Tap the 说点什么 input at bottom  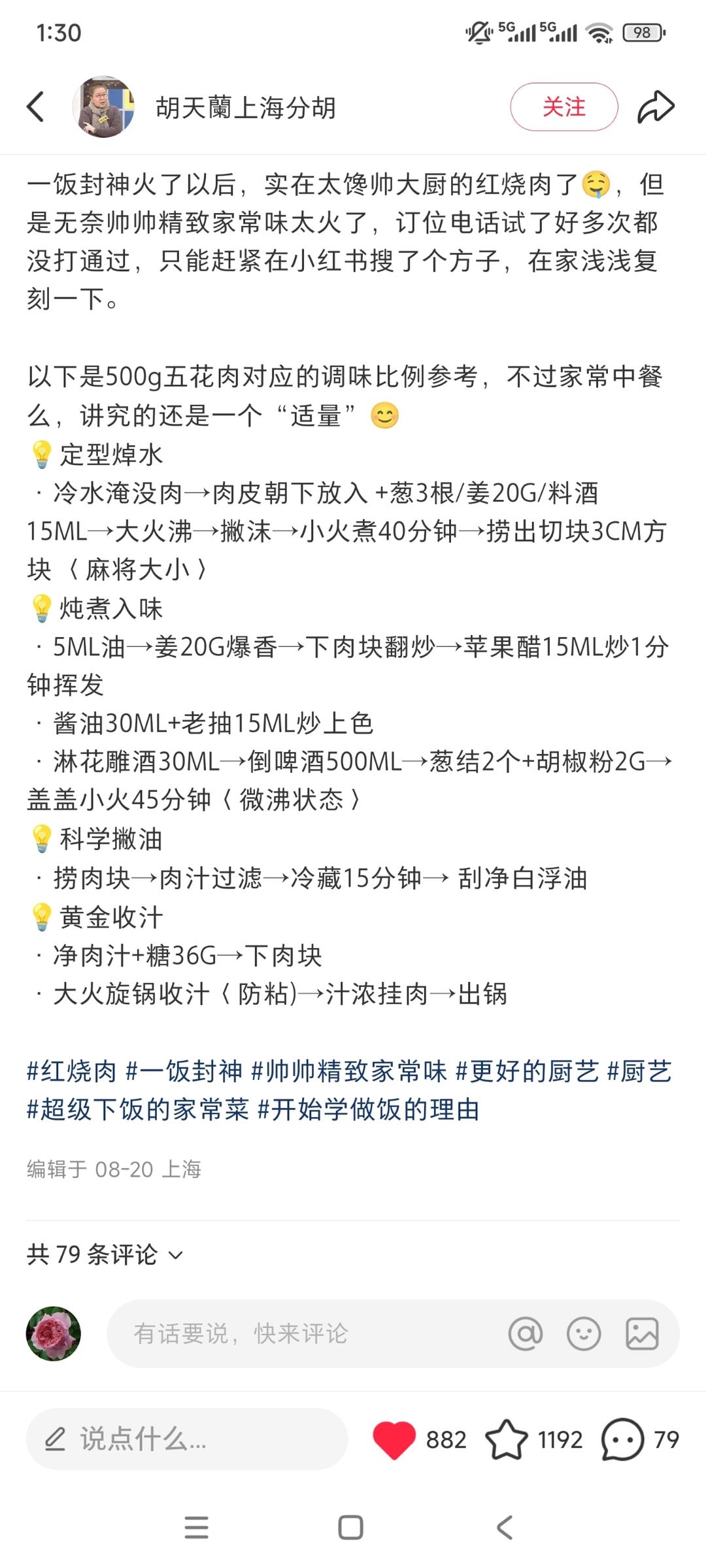coord(187,1439)
